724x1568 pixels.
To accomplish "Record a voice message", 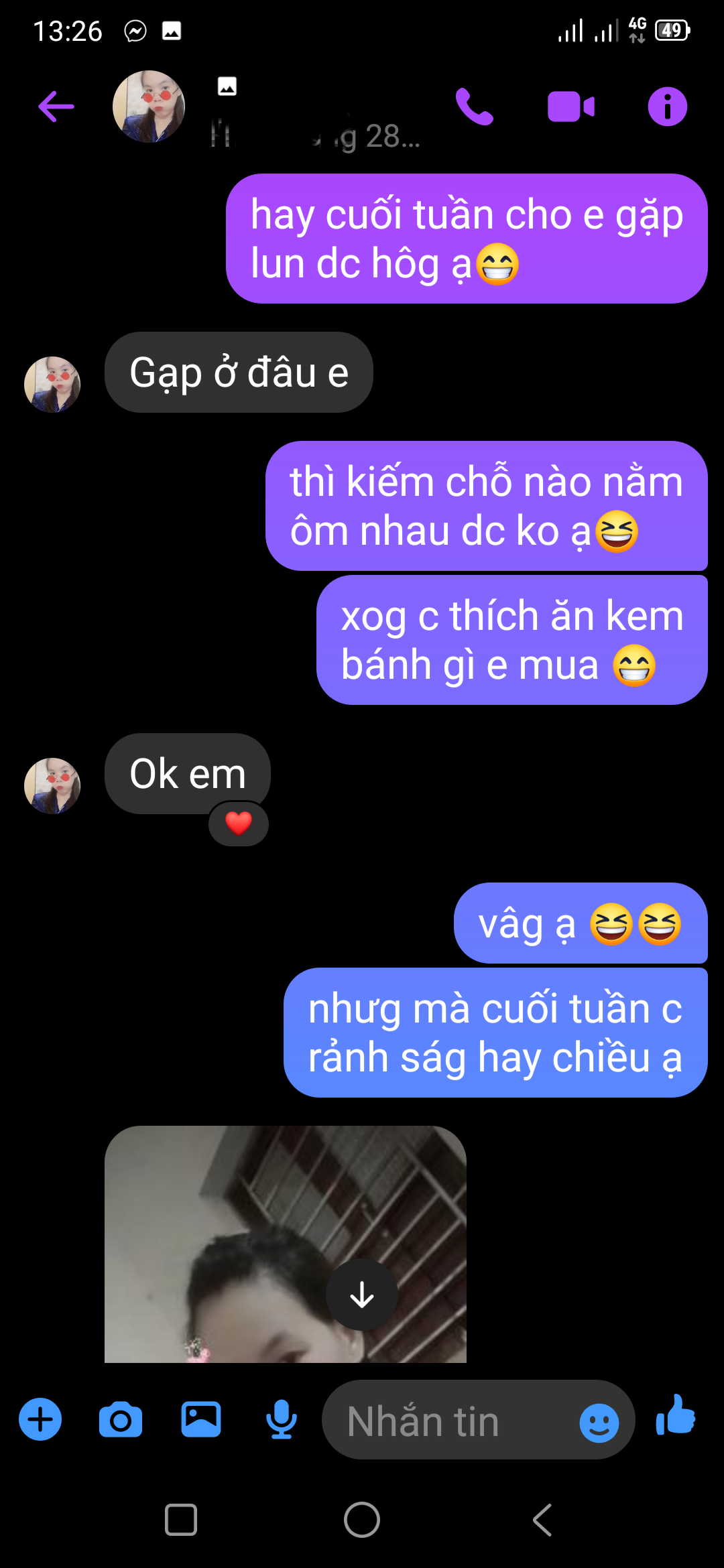I will tap(282, 1419).
